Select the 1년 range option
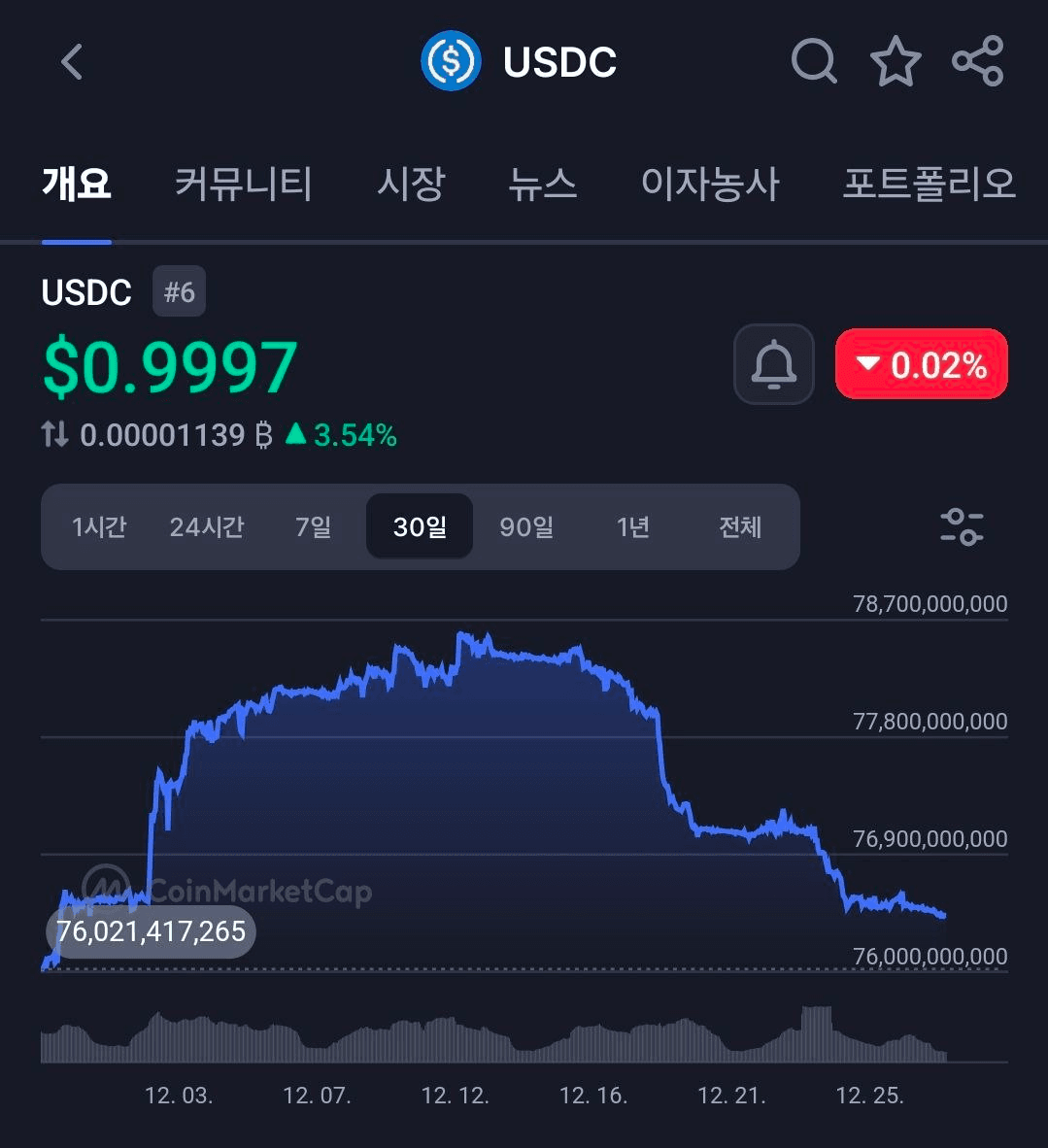 click(632, 527)
